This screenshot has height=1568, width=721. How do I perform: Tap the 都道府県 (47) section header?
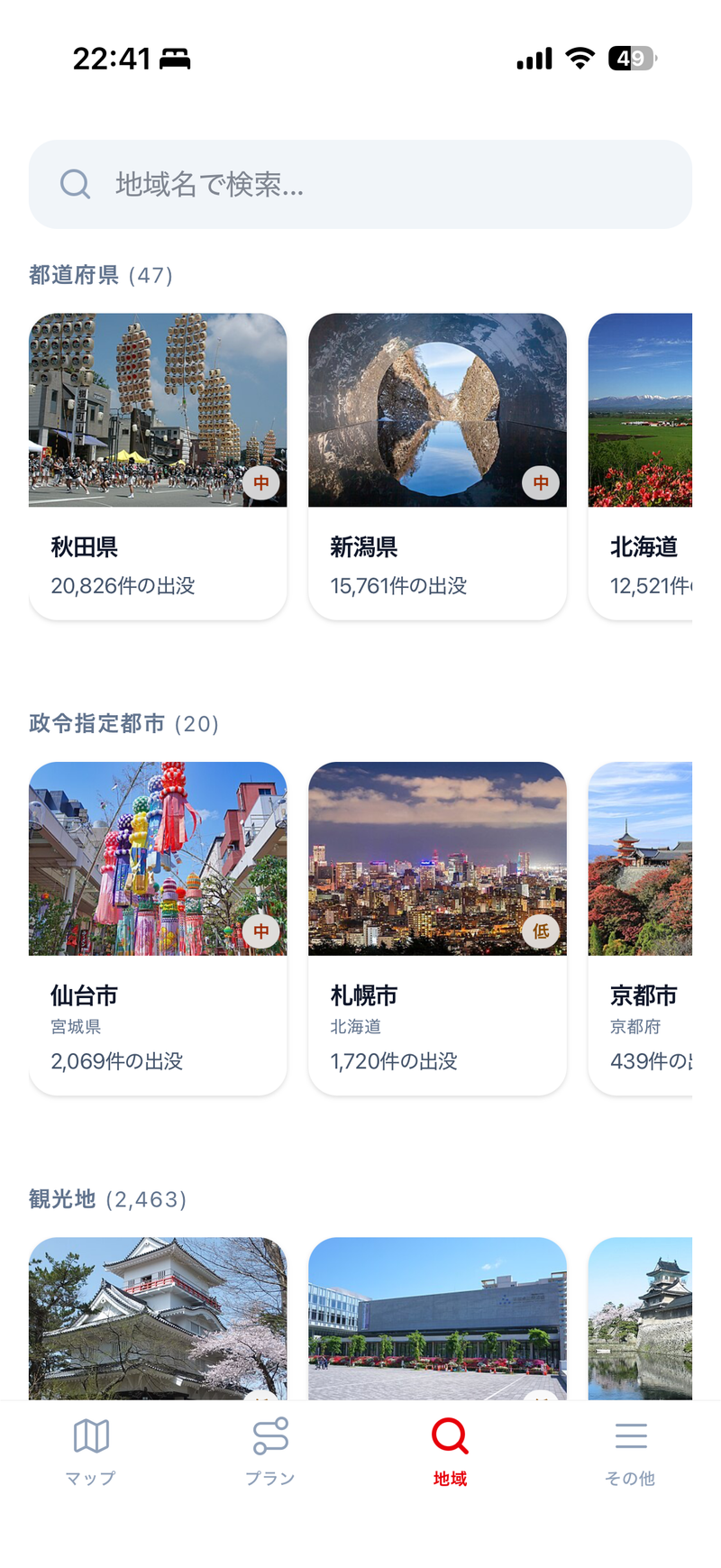point(99,275)
